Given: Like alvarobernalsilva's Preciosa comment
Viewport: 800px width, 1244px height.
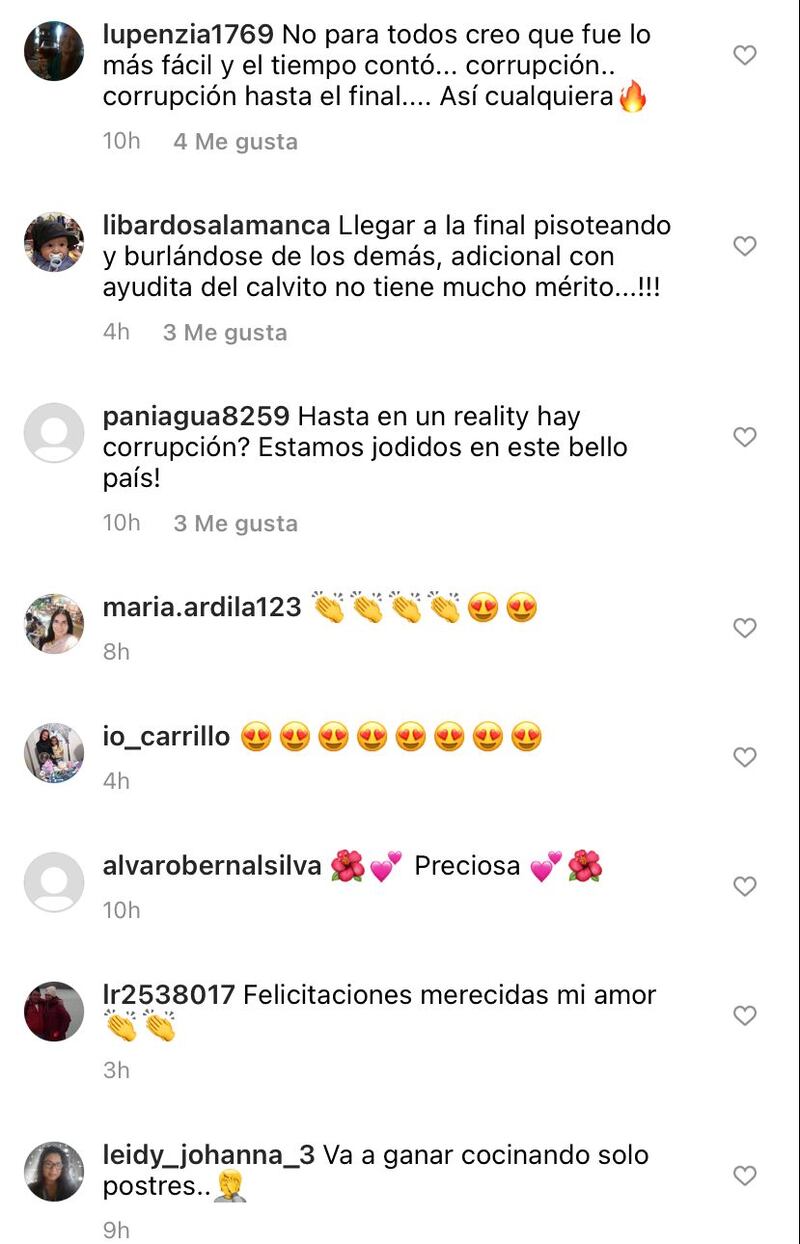Looking at the screenshot, I should pos(745,886).
